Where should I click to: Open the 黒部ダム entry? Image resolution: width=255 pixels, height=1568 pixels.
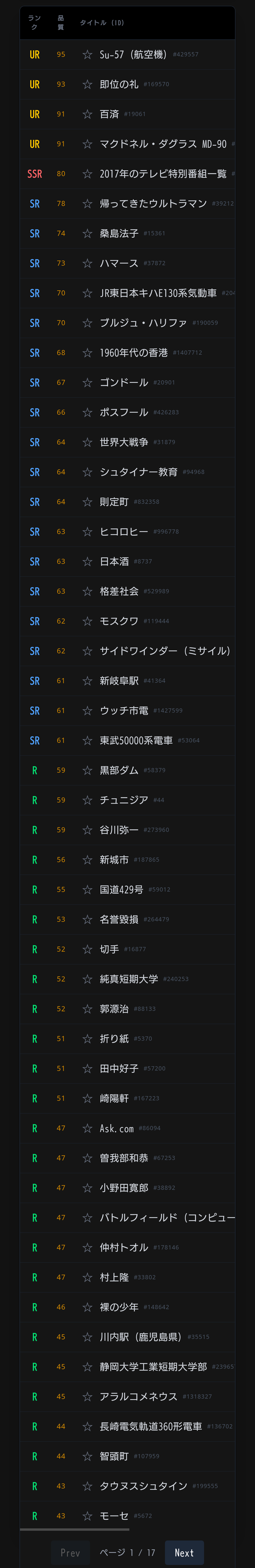pos(119,771)
